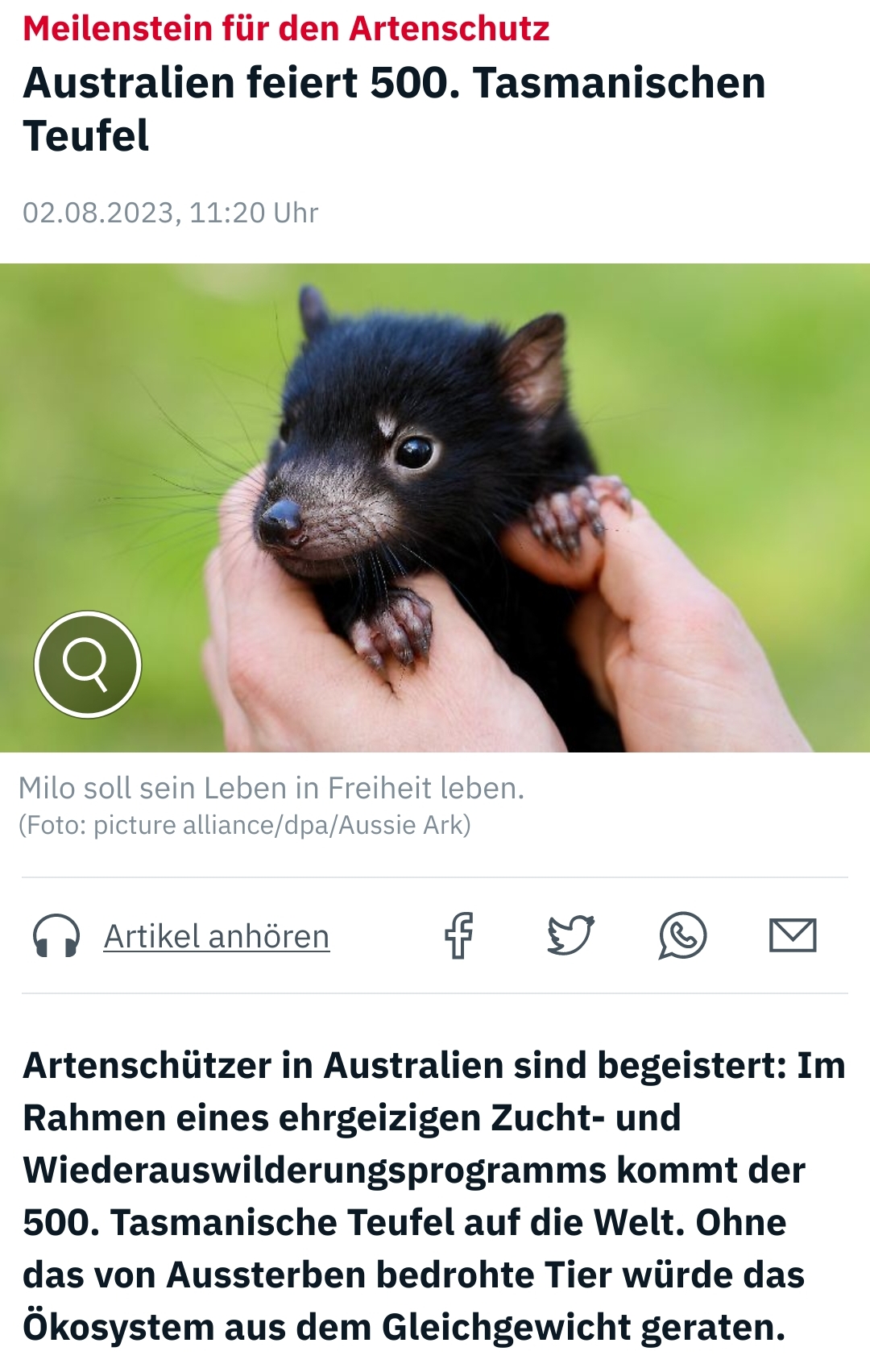Share the article on Facebook
The height and width of the screenshot is (1372, 870).
click(x=460, y=935)
